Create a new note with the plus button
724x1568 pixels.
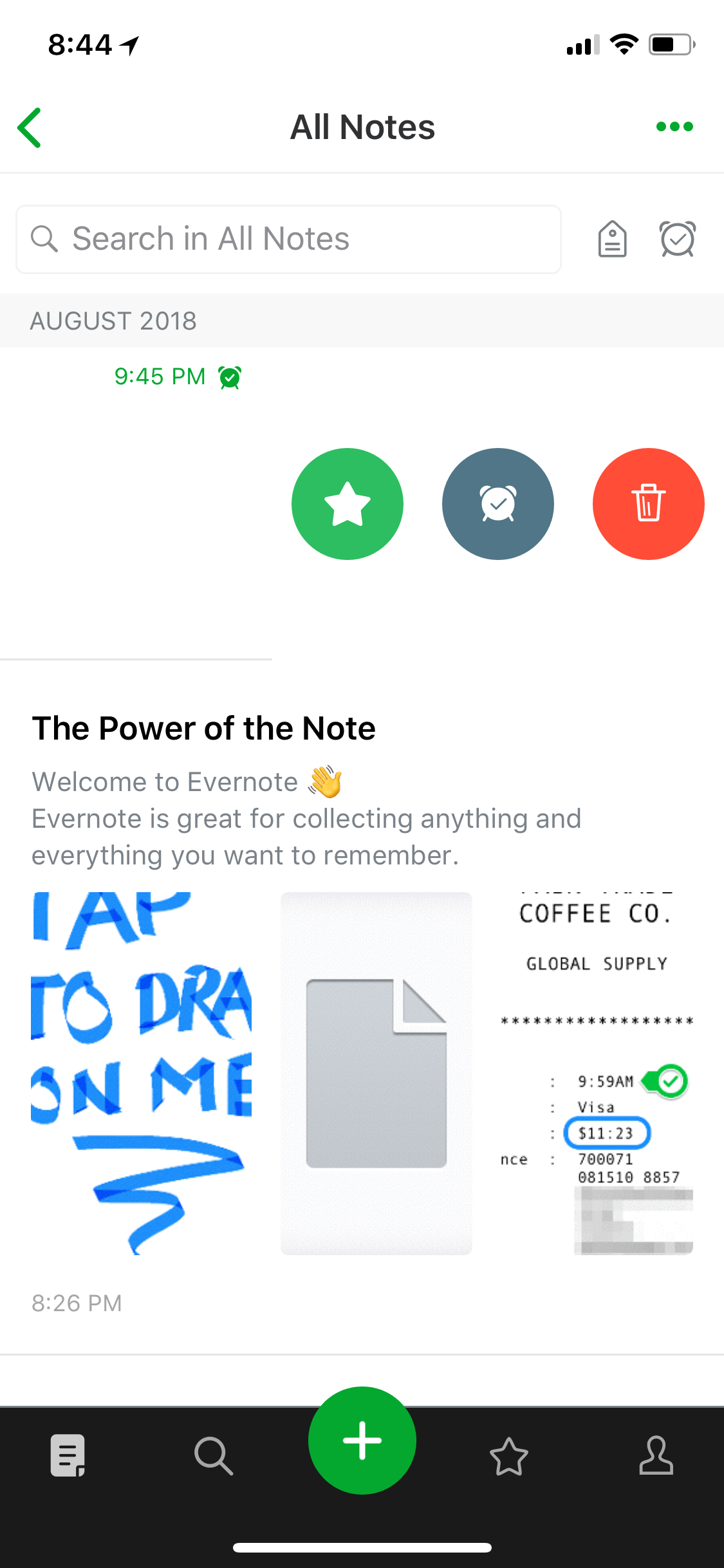362,1441
